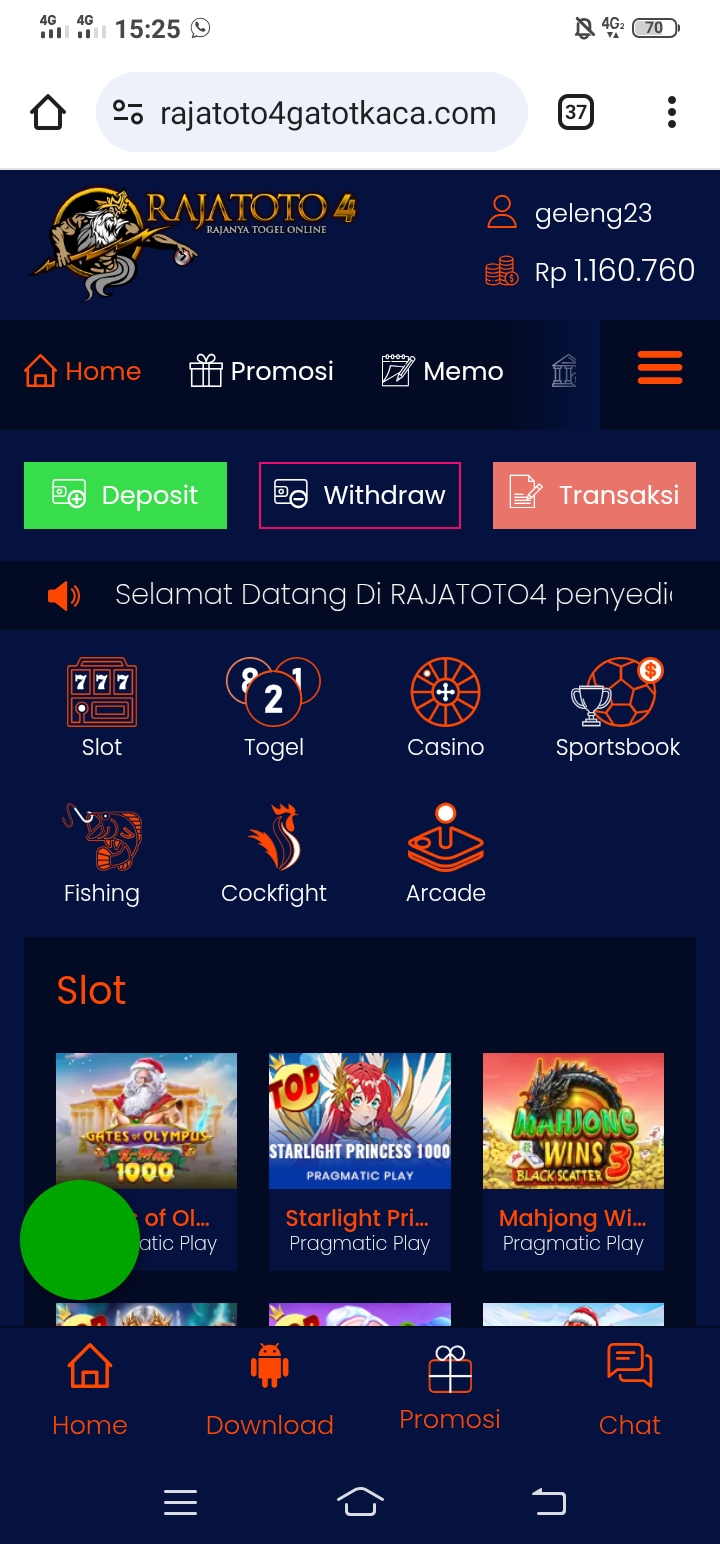This screenshot has width=720, height=1544.
Task: Open the Memo tab
Action: [x=442, y=371]
